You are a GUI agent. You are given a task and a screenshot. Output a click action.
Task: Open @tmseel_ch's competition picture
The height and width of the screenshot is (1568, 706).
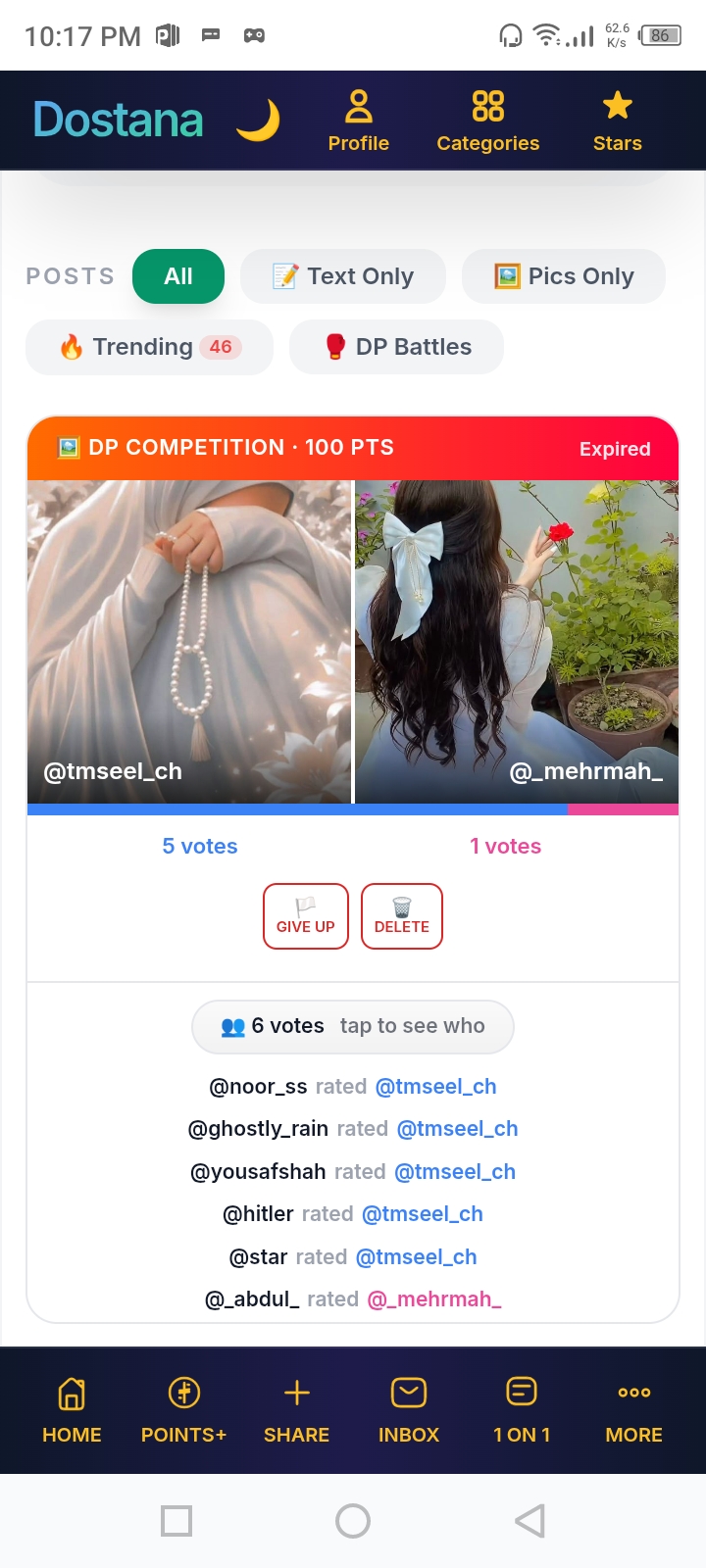coord(189,642)
